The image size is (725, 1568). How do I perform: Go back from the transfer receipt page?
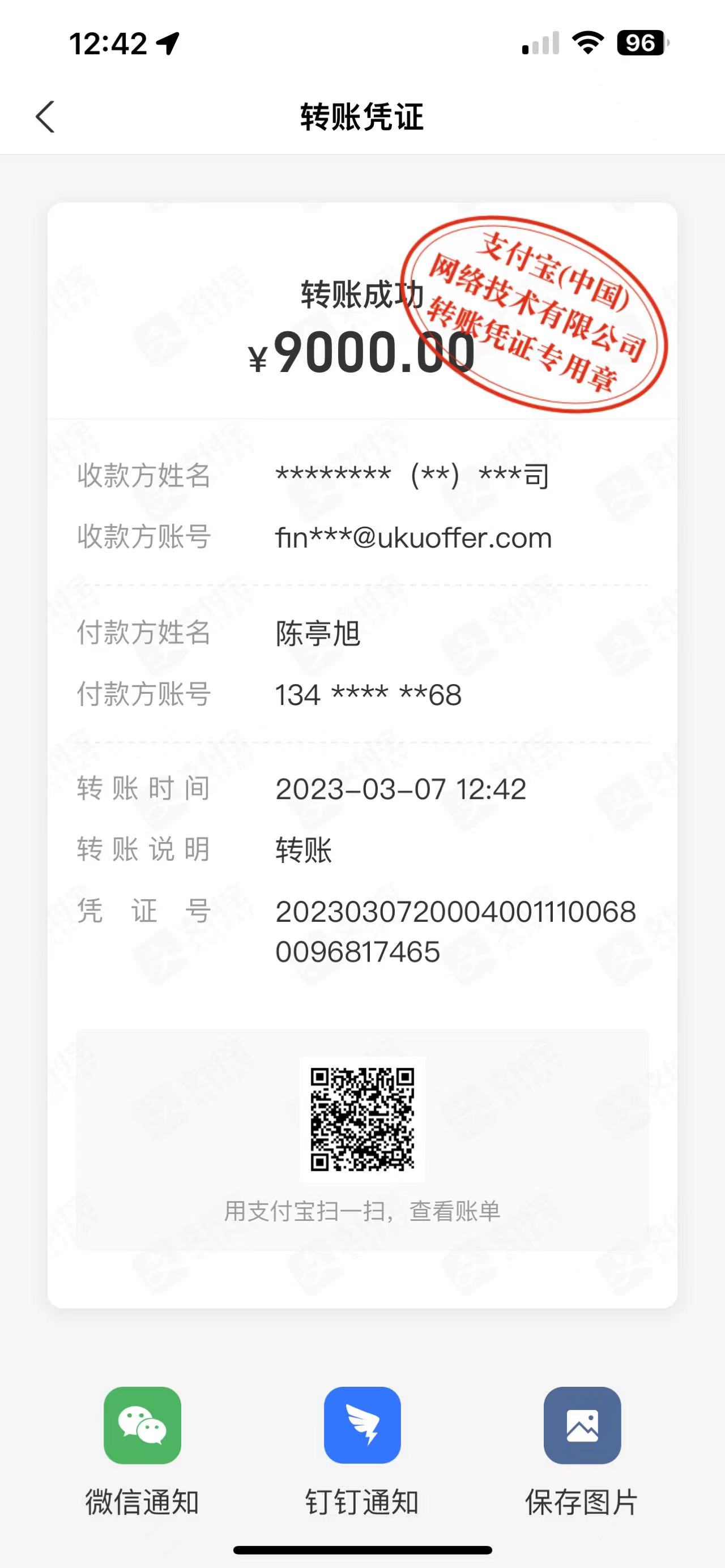coord(45,116)
